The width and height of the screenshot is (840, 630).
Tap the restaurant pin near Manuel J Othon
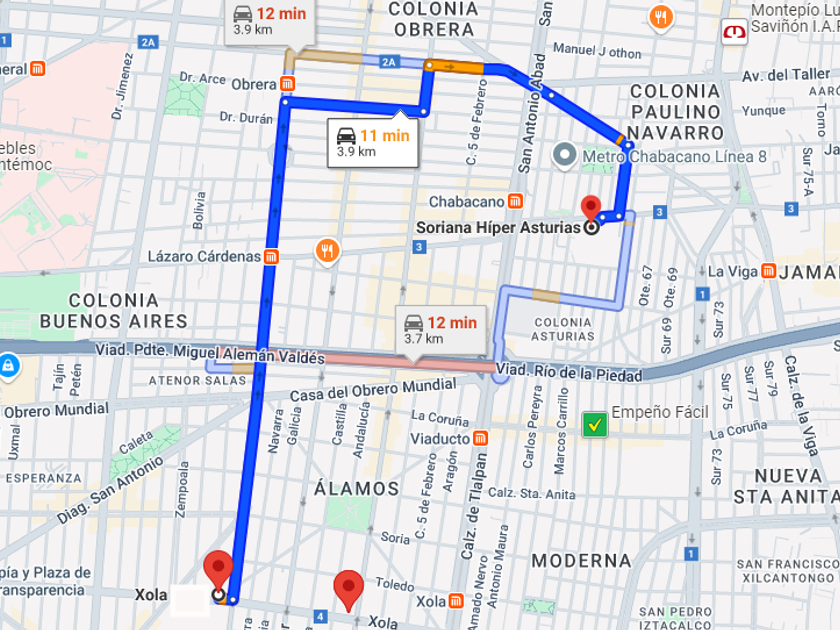click(661, 19)
